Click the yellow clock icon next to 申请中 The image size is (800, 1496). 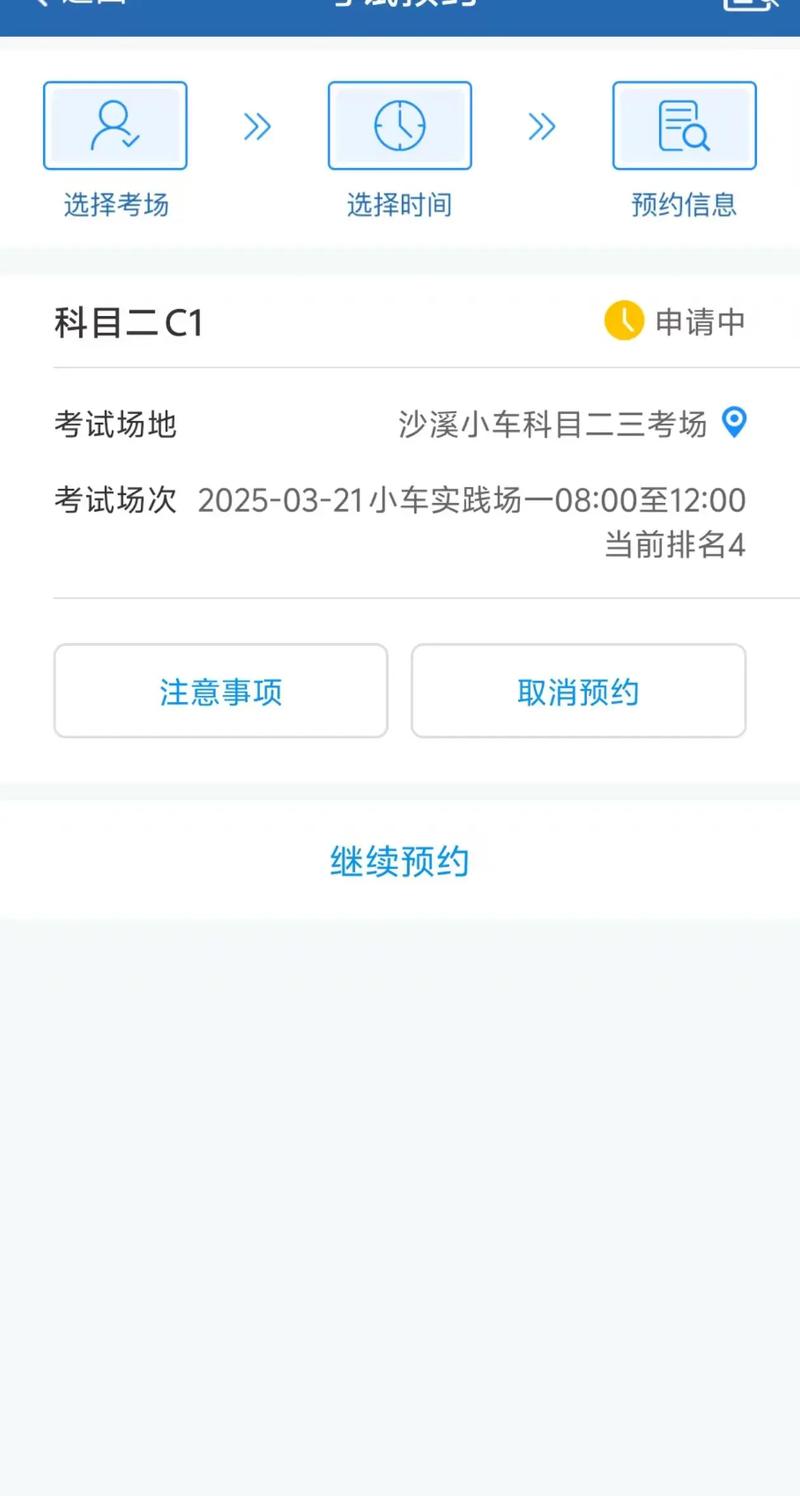click(622, 321)
